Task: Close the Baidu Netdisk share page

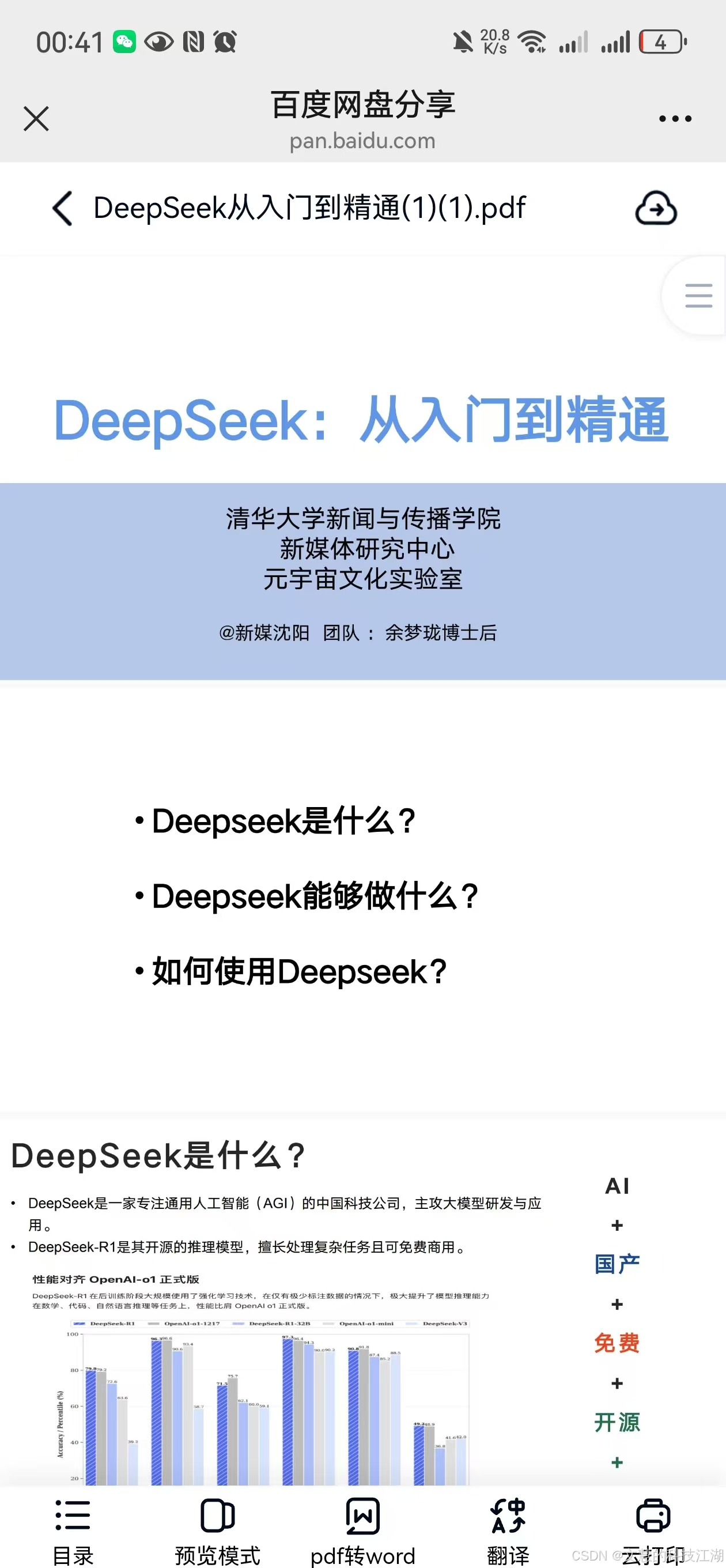Action: pos(36,118)
